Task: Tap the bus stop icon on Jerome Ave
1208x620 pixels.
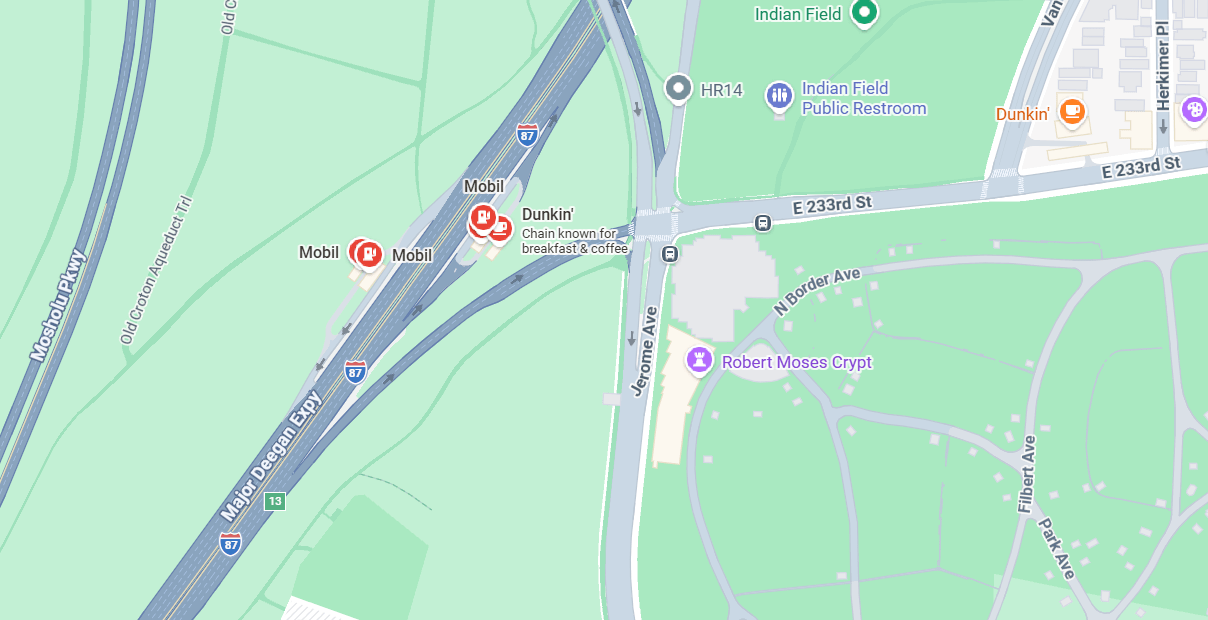Action: (670, 253)
